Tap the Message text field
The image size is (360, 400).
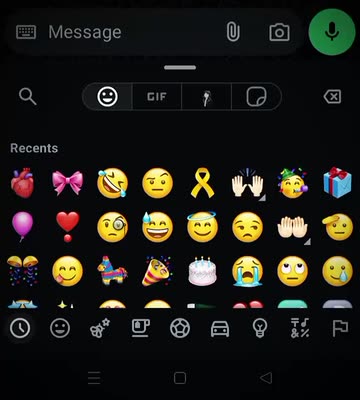click(x=133, y=32)
